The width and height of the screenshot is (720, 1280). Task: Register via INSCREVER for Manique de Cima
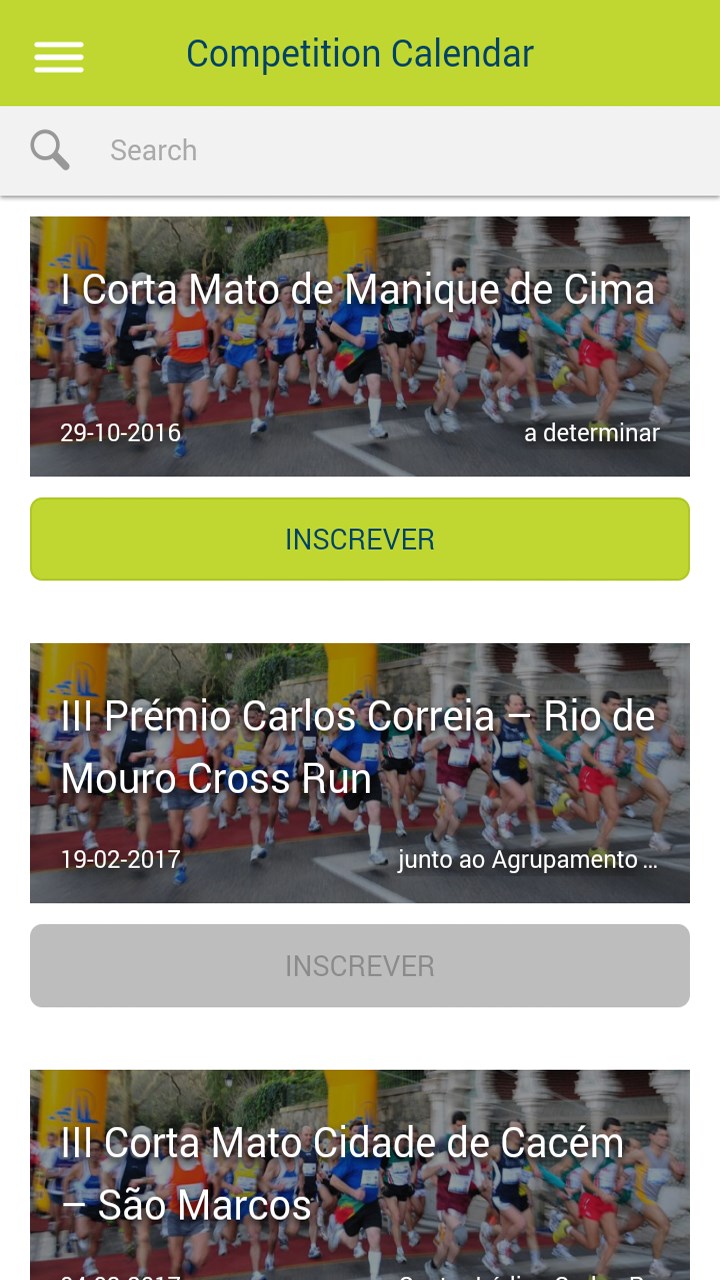[360, 539]
